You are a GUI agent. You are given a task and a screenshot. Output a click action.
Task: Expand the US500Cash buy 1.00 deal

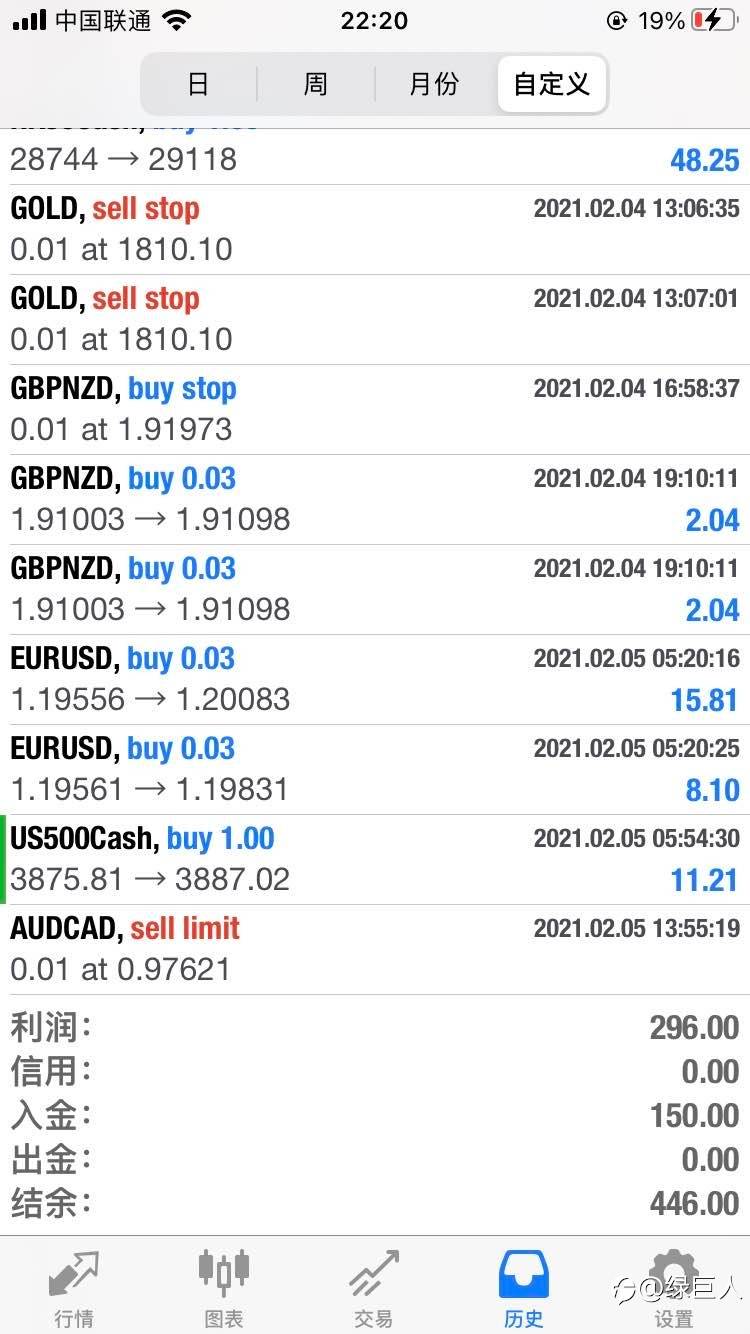coord(375,859)
